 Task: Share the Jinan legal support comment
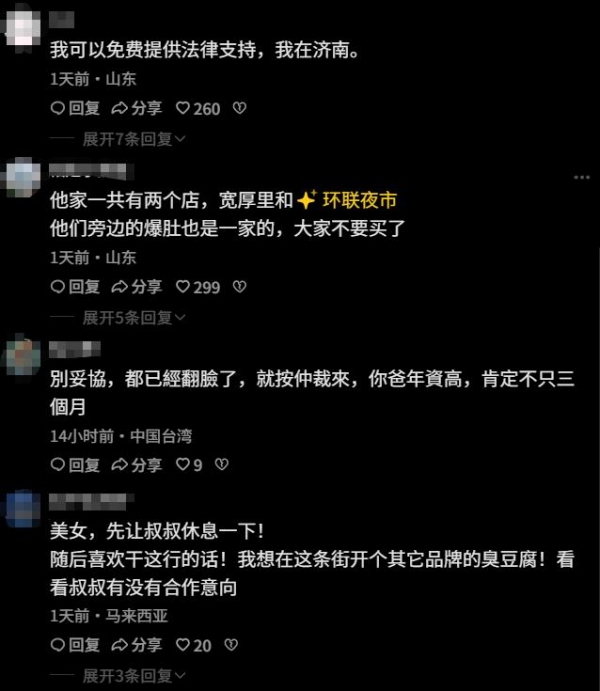(136, 108)
